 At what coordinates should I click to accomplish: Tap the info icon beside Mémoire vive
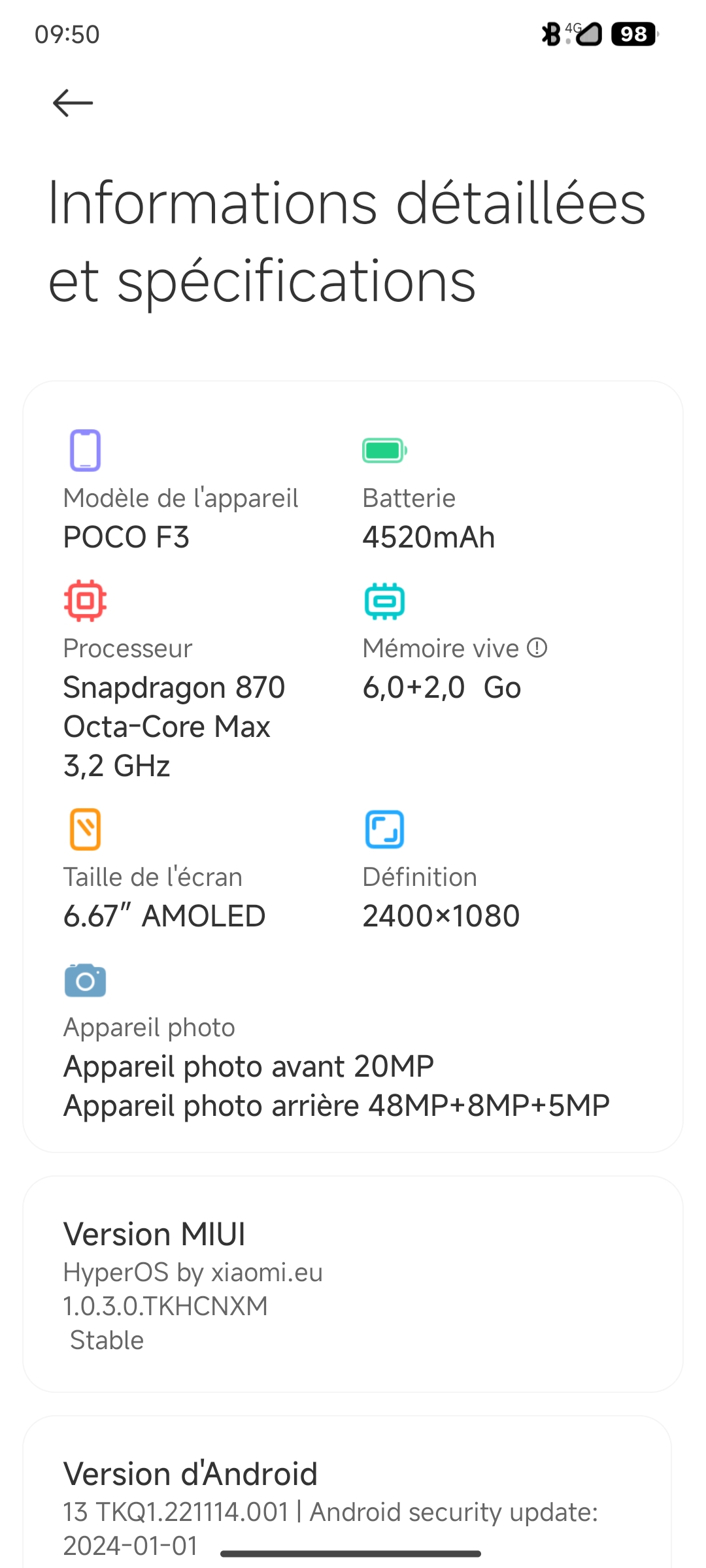click(x=537, y=648)
